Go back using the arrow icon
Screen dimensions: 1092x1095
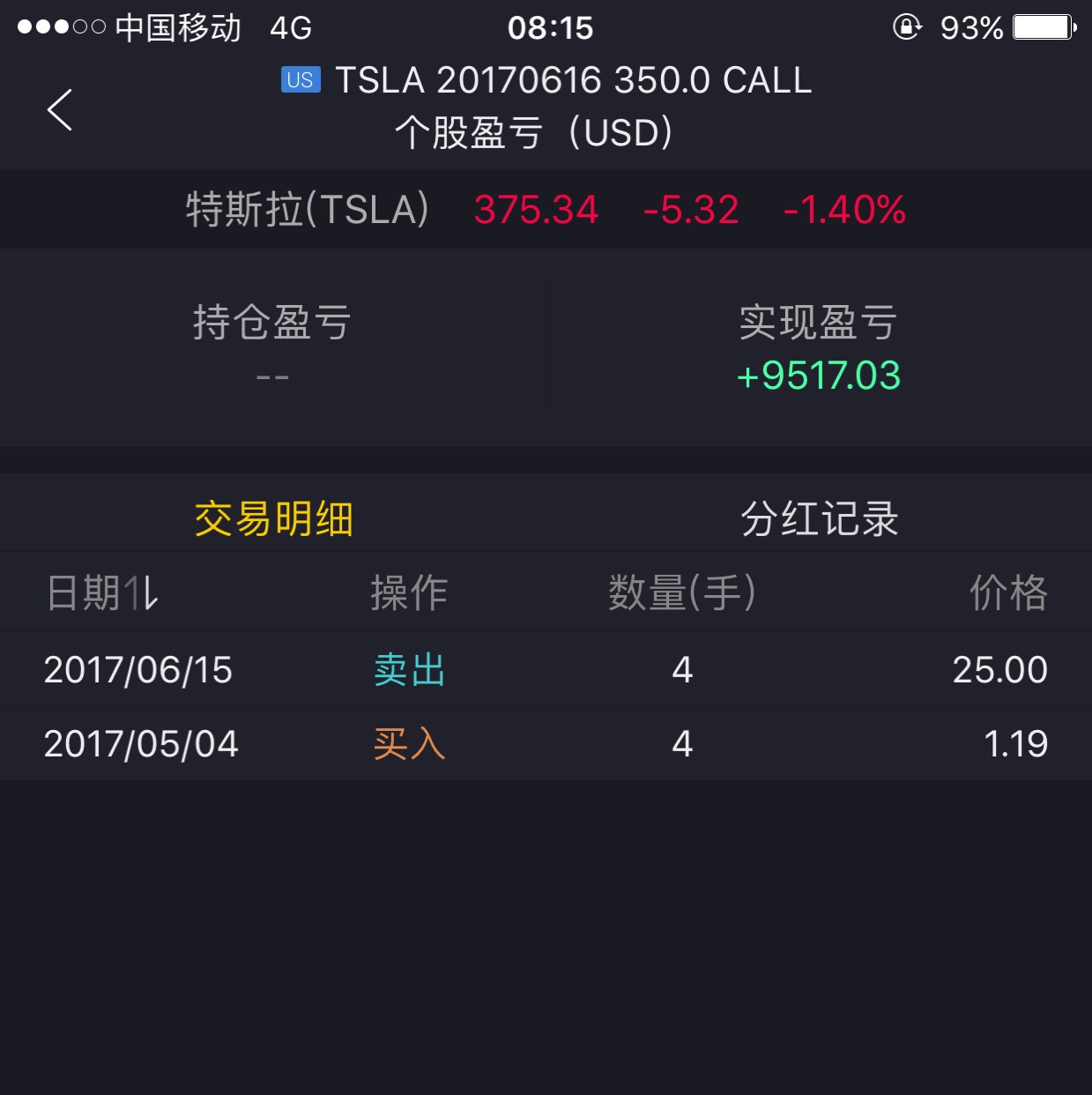pyautogui.click(x=60, y=110)
